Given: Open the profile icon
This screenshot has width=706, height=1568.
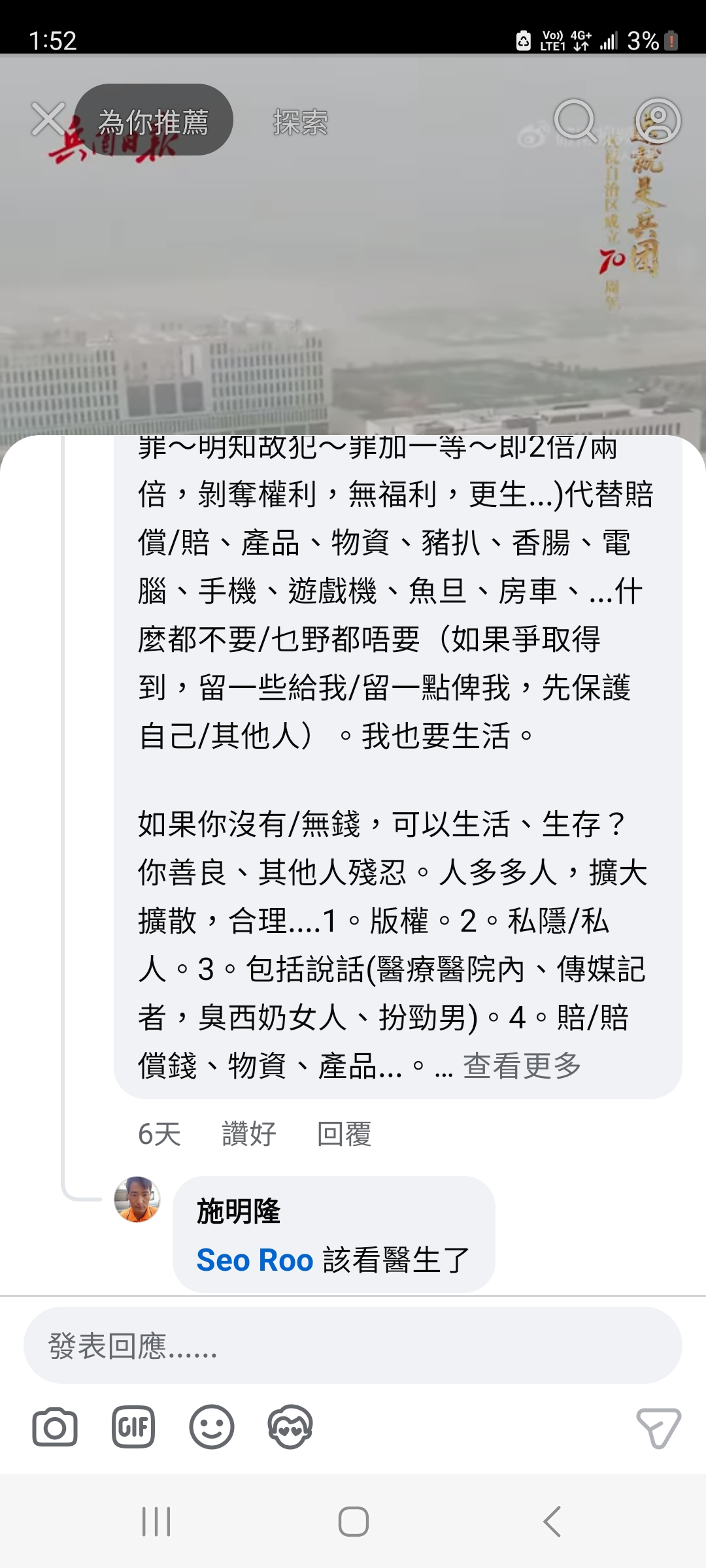Looking at the screenshot, I should tap(658, 121).
